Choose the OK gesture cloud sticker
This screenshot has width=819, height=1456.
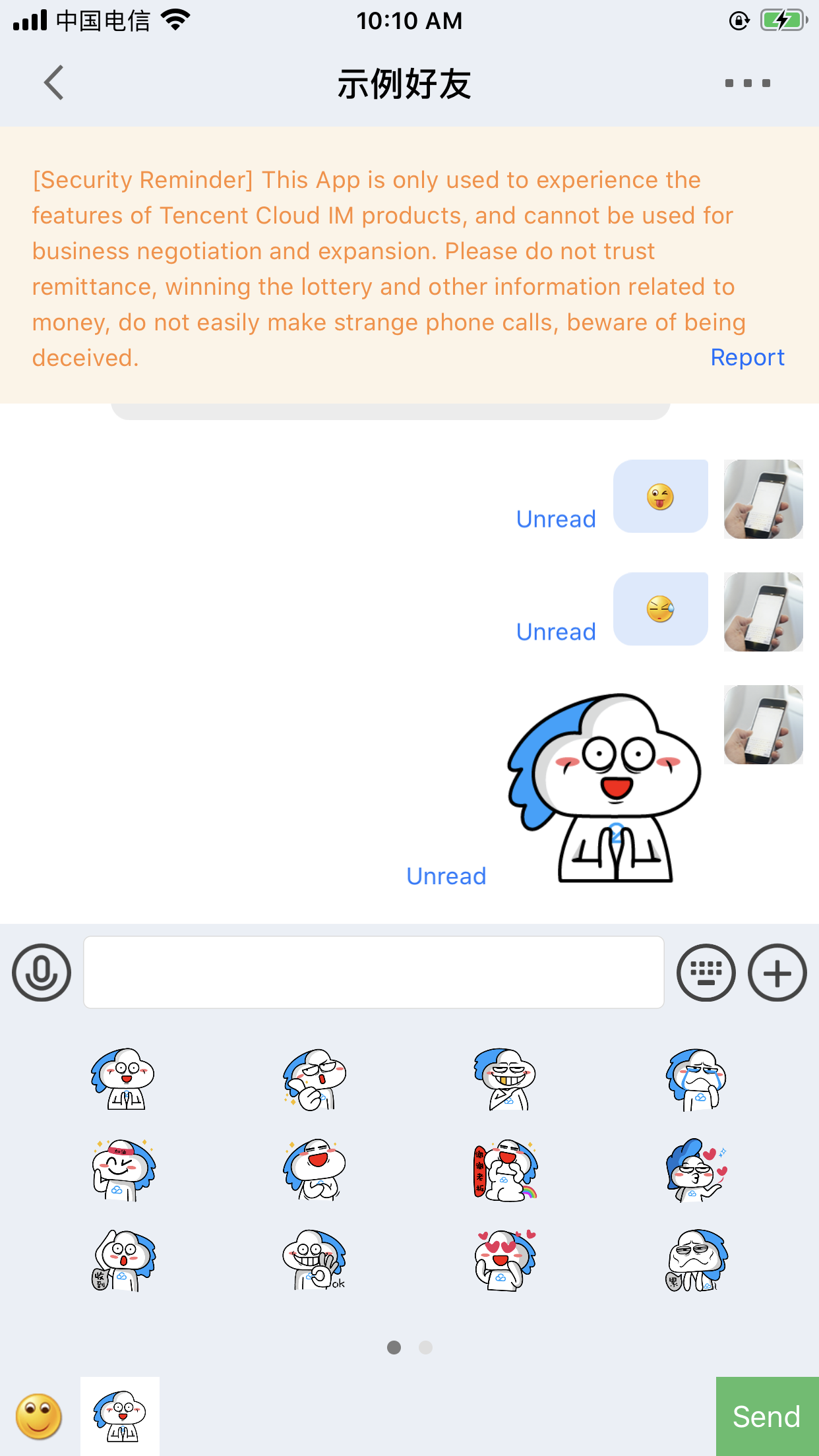coord(315,1259)
